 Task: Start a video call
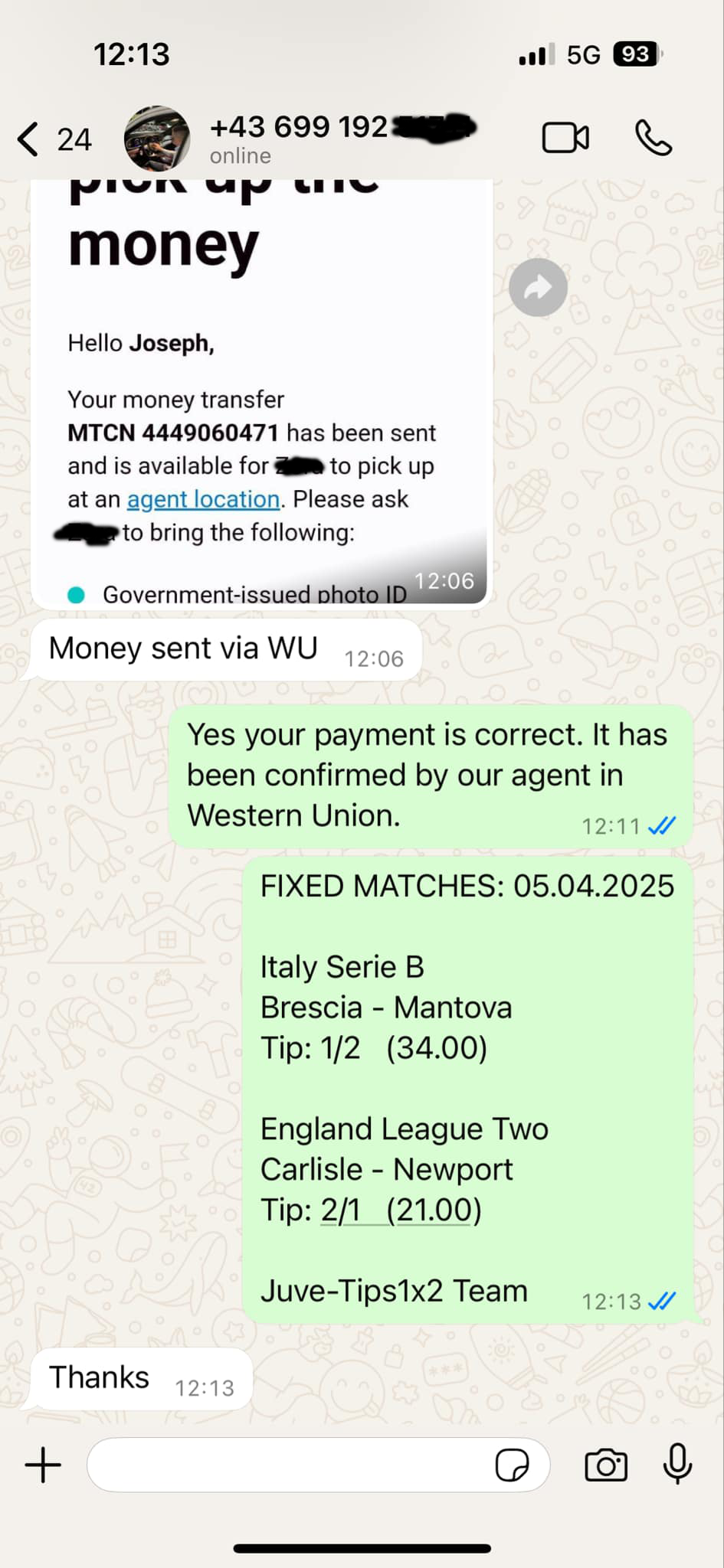[565, 139]
